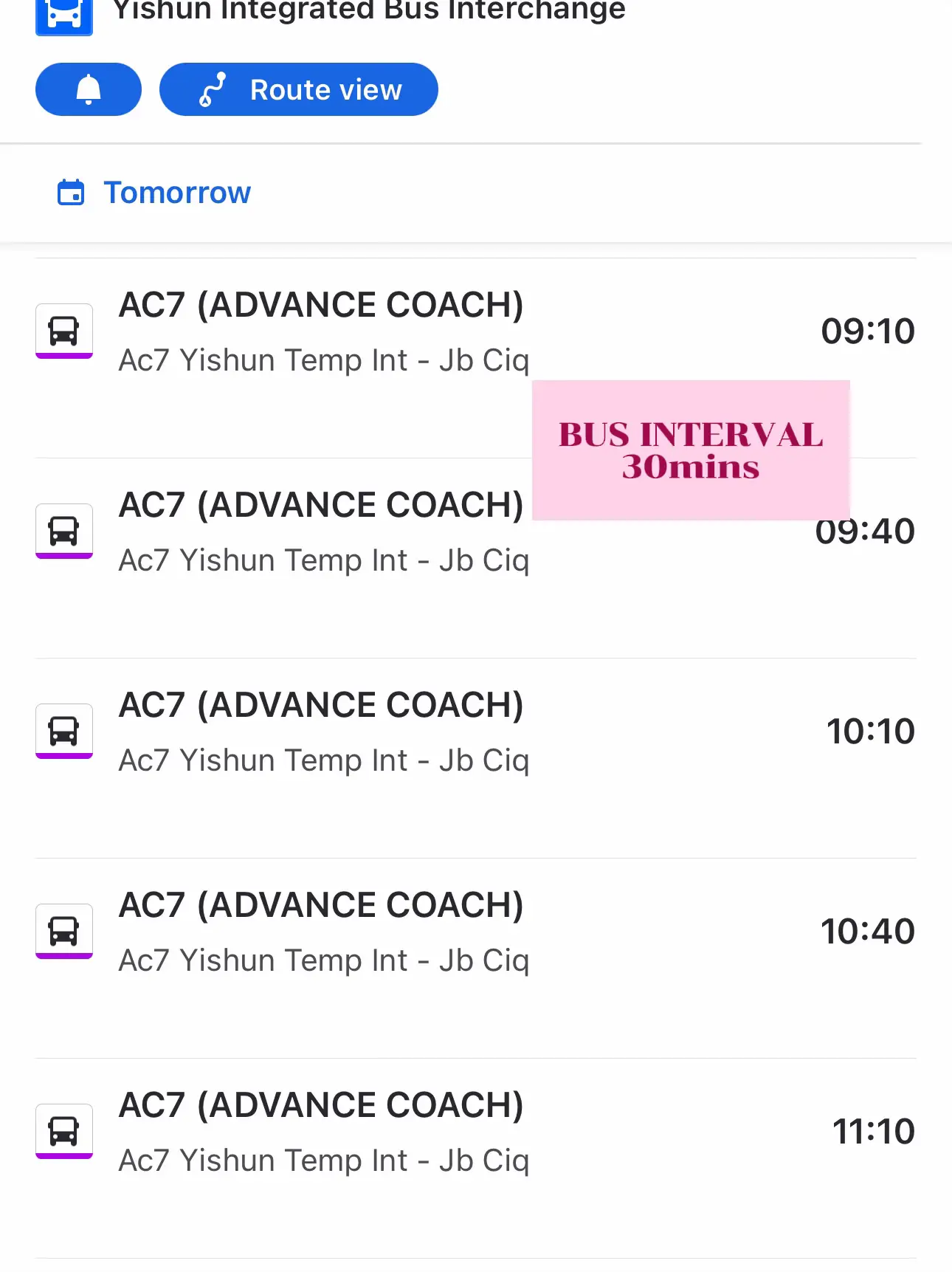
Task: Tap the notification bell button
Action: pyautogui.click(x=88, y=89)
